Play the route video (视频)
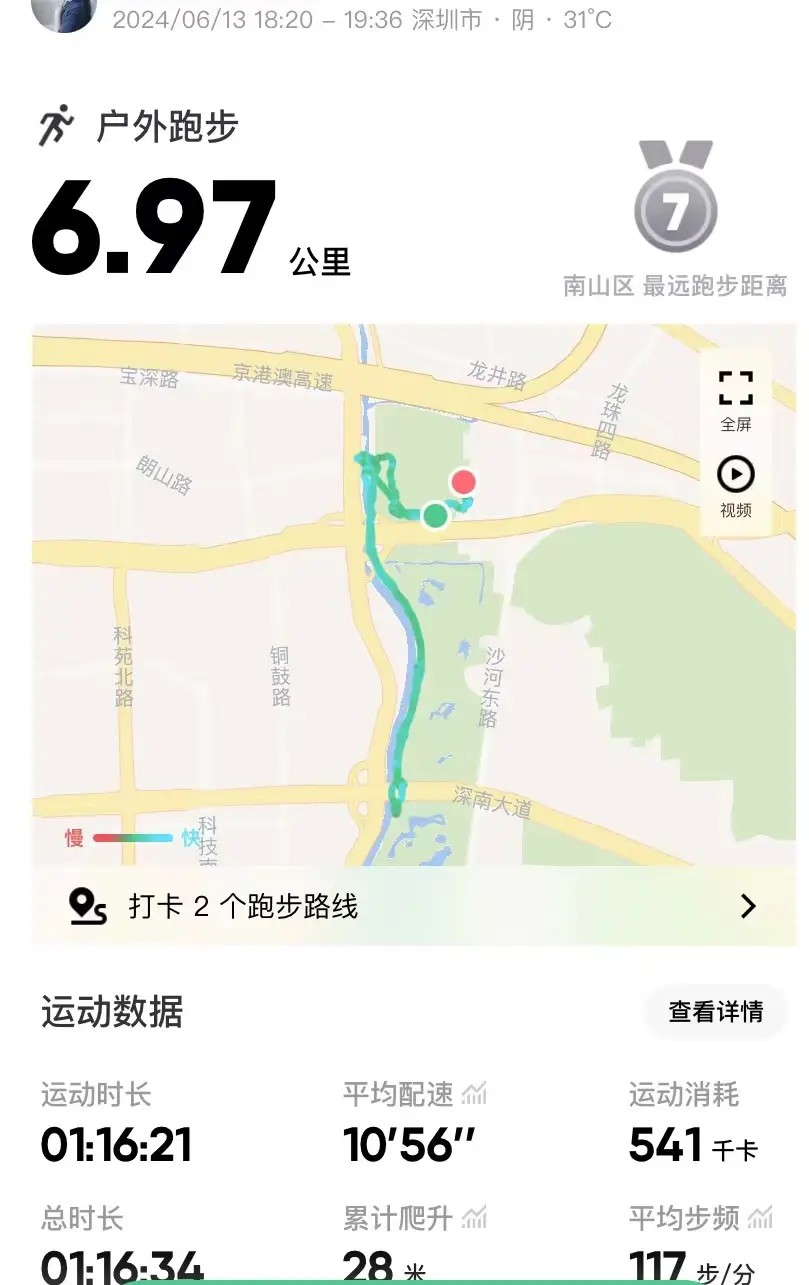This screenshot has width=809, height=1285. tap(736, 486)
